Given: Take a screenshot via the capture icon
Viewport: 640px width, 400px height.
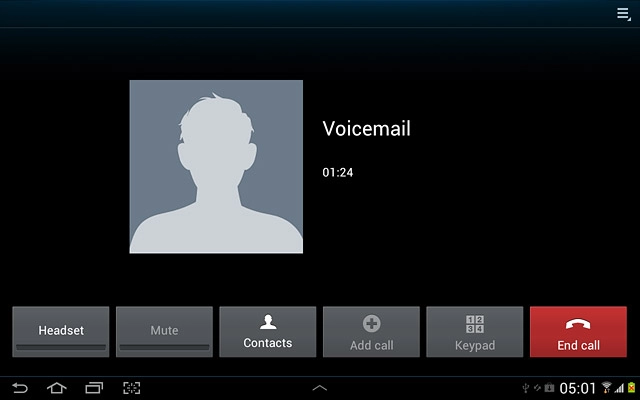Looking at the screenshot, I should click(x=131, y=388).
